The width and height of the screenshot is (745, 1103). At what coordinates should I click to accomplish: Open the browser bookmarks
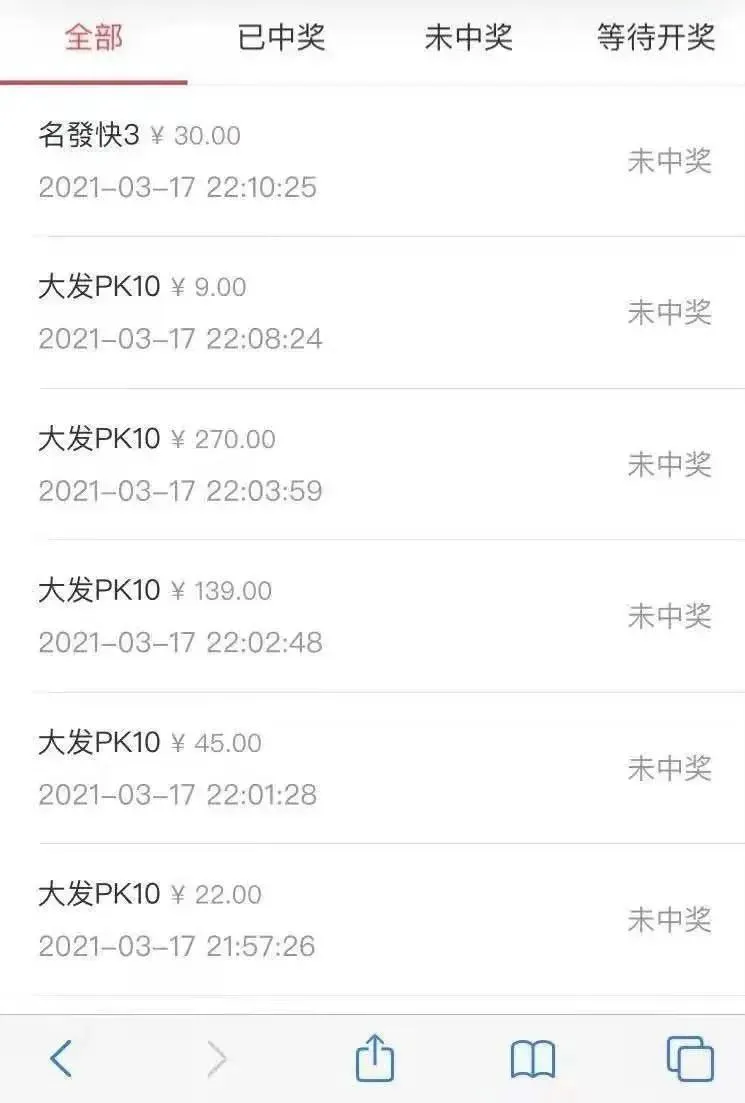coord(532,1058)
